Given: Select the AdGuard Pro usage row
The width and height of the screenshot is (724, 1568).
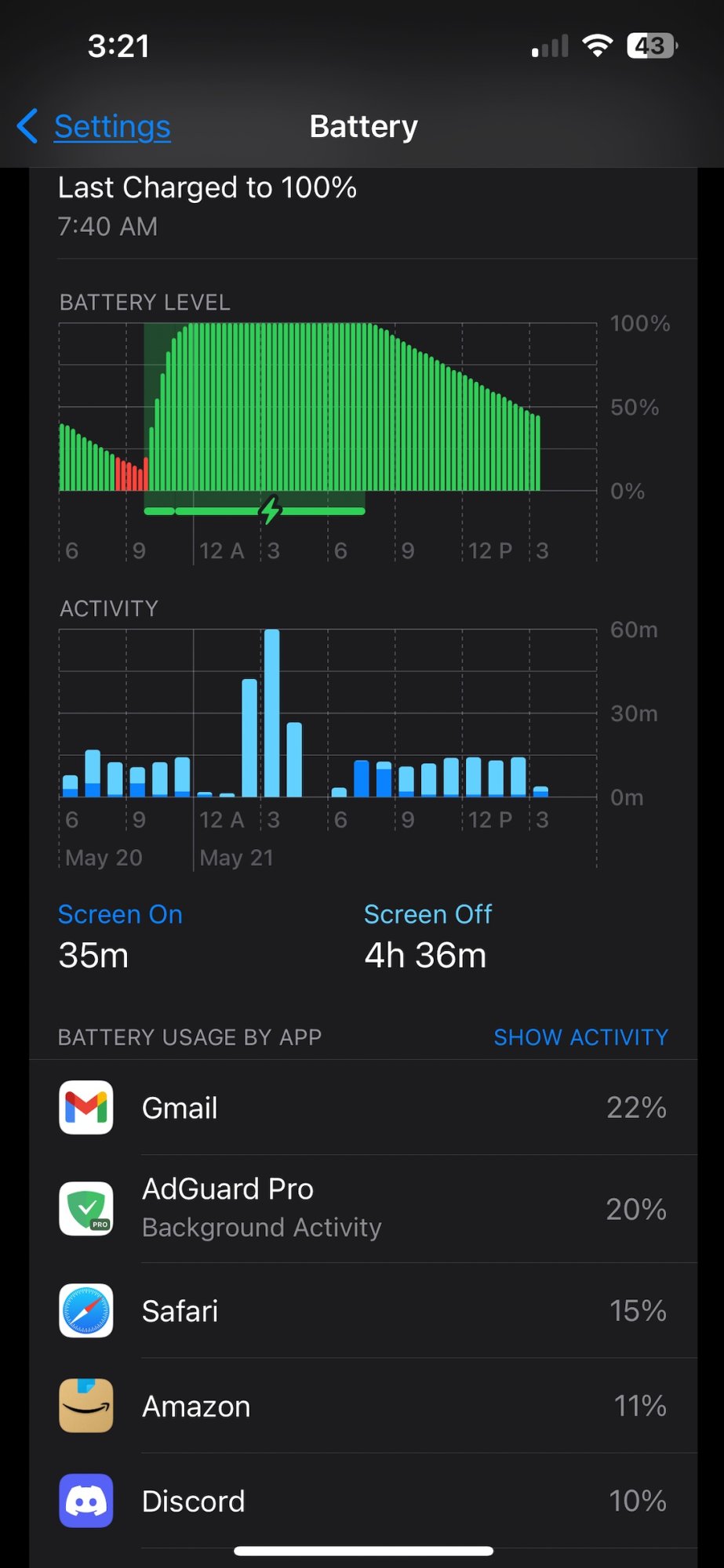Looking at the screenshot, I should pyautogui.click(x=362, y=1208).
